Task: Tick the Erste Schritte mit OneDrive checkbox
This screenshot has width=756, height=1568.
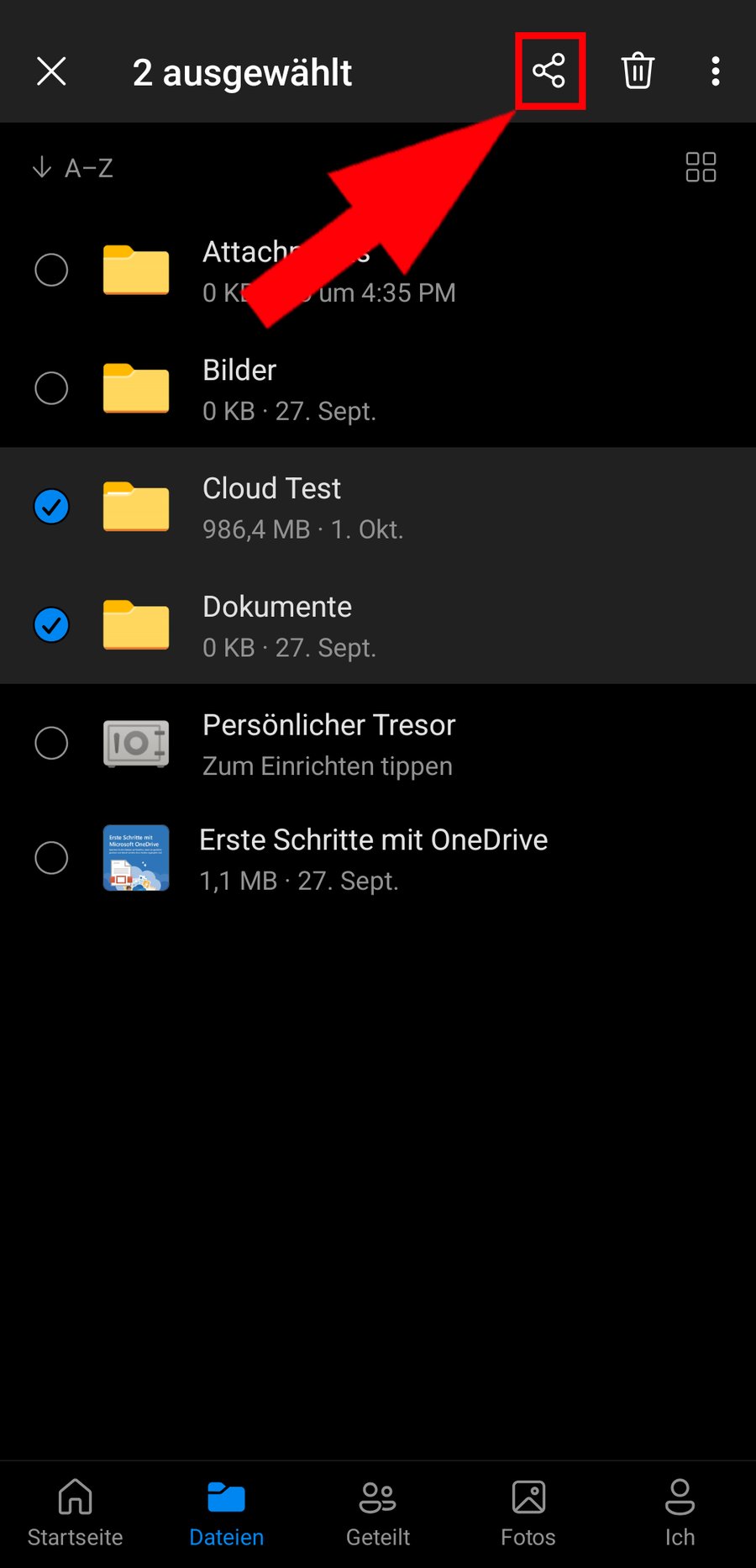Action: [x=51, y=858]
